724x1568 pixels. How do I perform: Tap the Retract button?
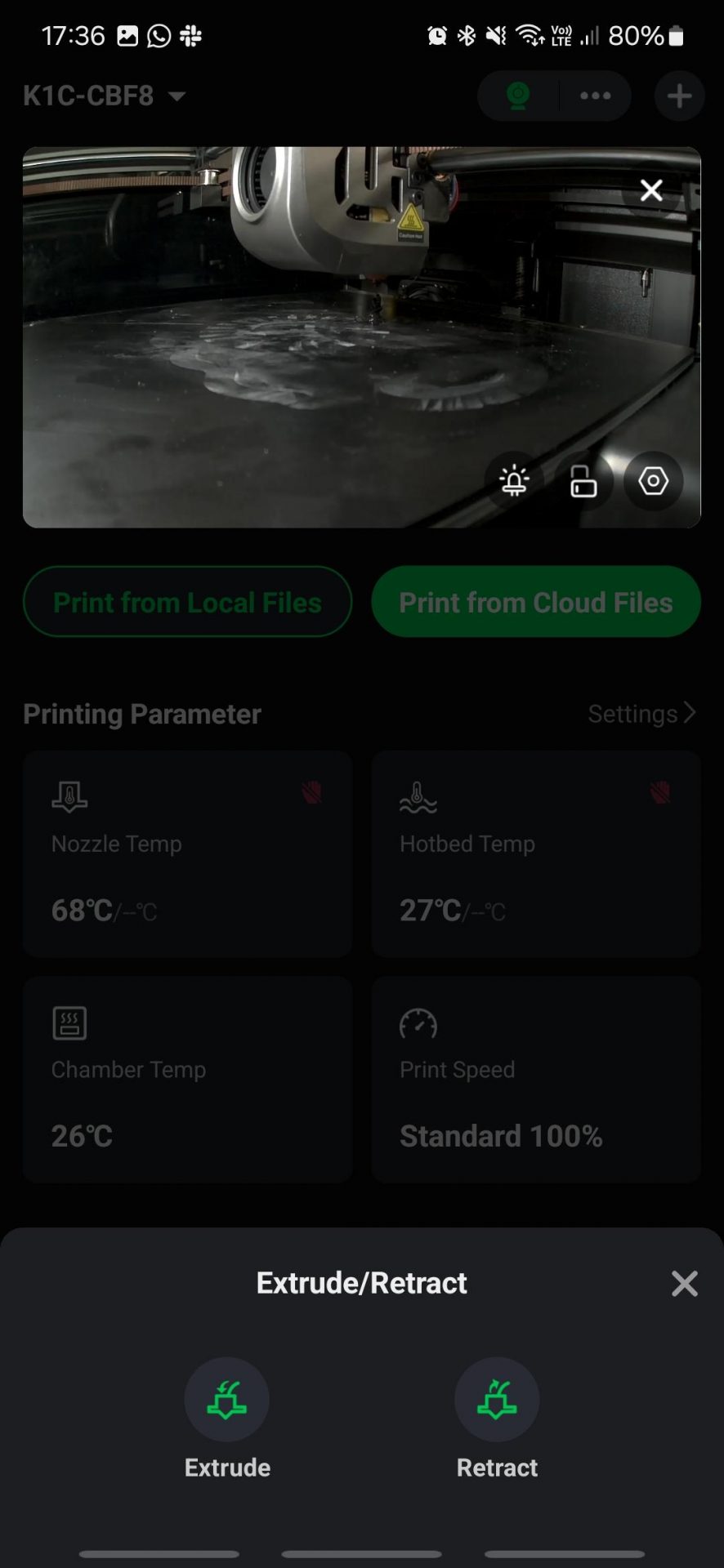[x=497, y=1399]
